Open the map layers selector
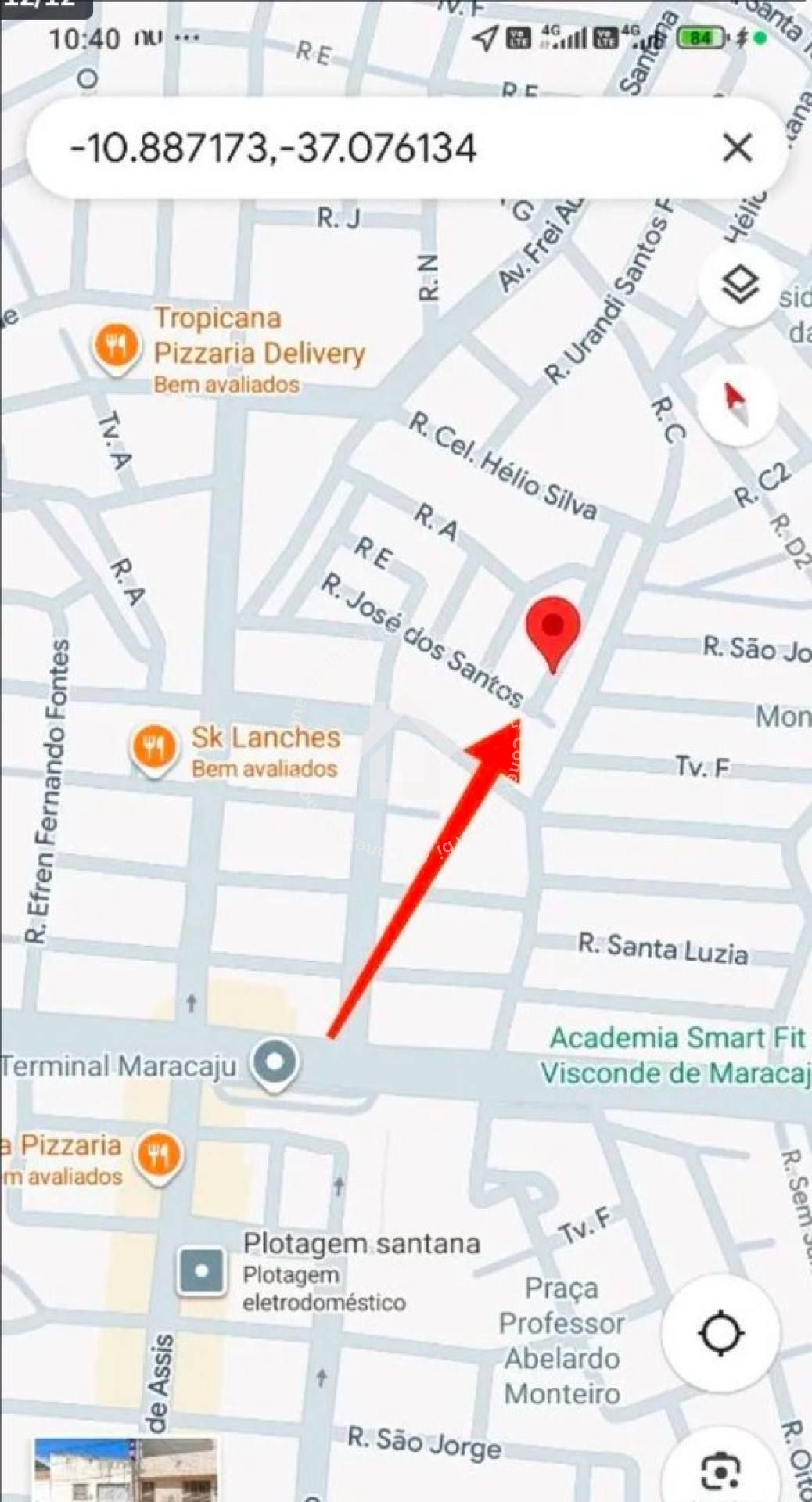812x1502 pixels. pyautogui.click(x=739, y=285)
